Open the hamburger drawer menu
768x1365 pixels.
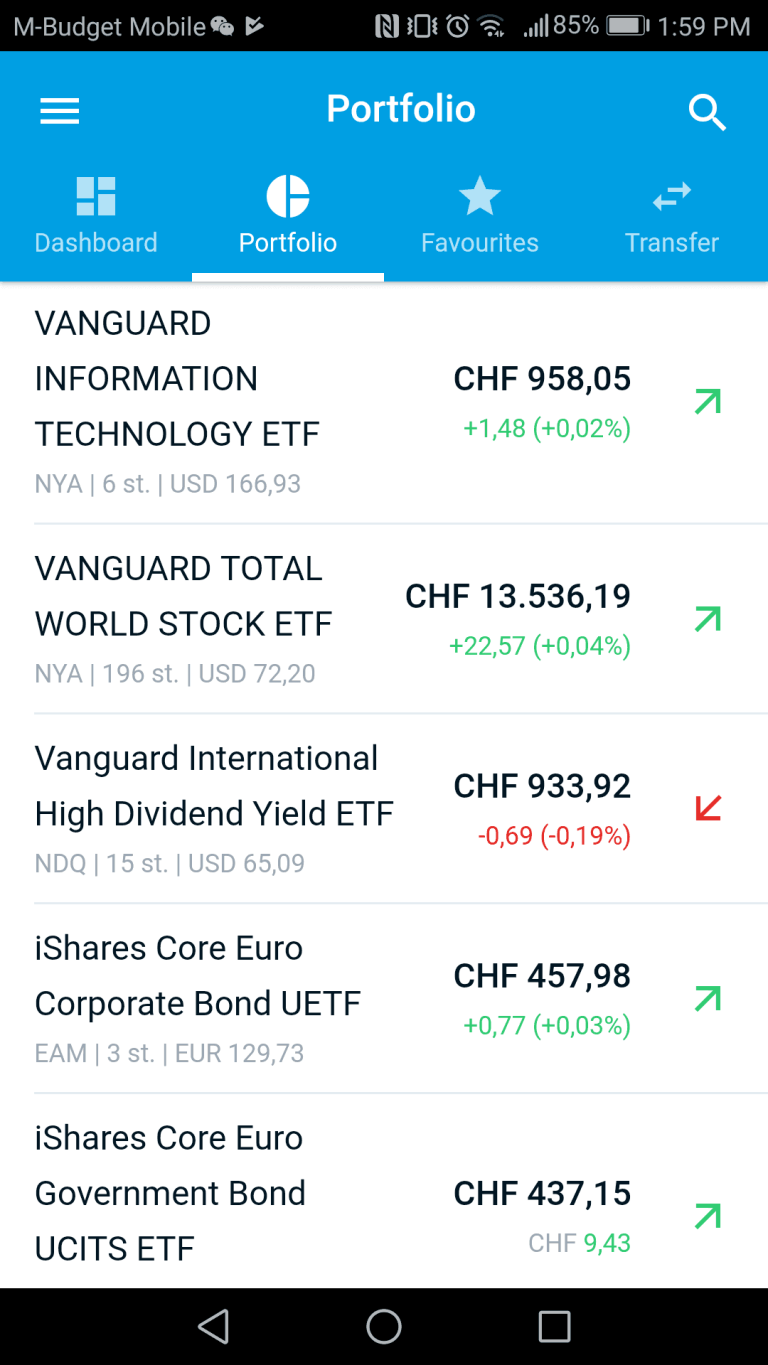point(59,111)
